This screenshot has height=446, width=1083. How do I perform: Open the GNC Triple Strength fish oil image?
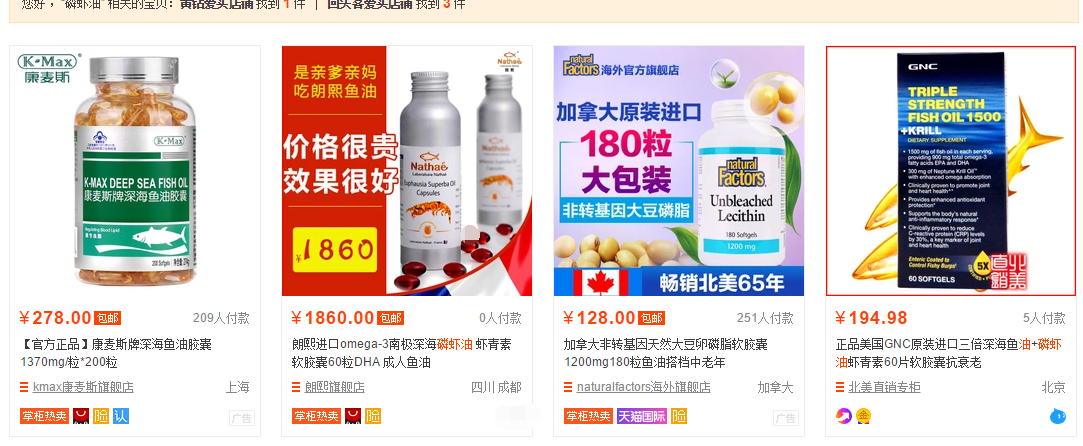(x=950, y=171)
